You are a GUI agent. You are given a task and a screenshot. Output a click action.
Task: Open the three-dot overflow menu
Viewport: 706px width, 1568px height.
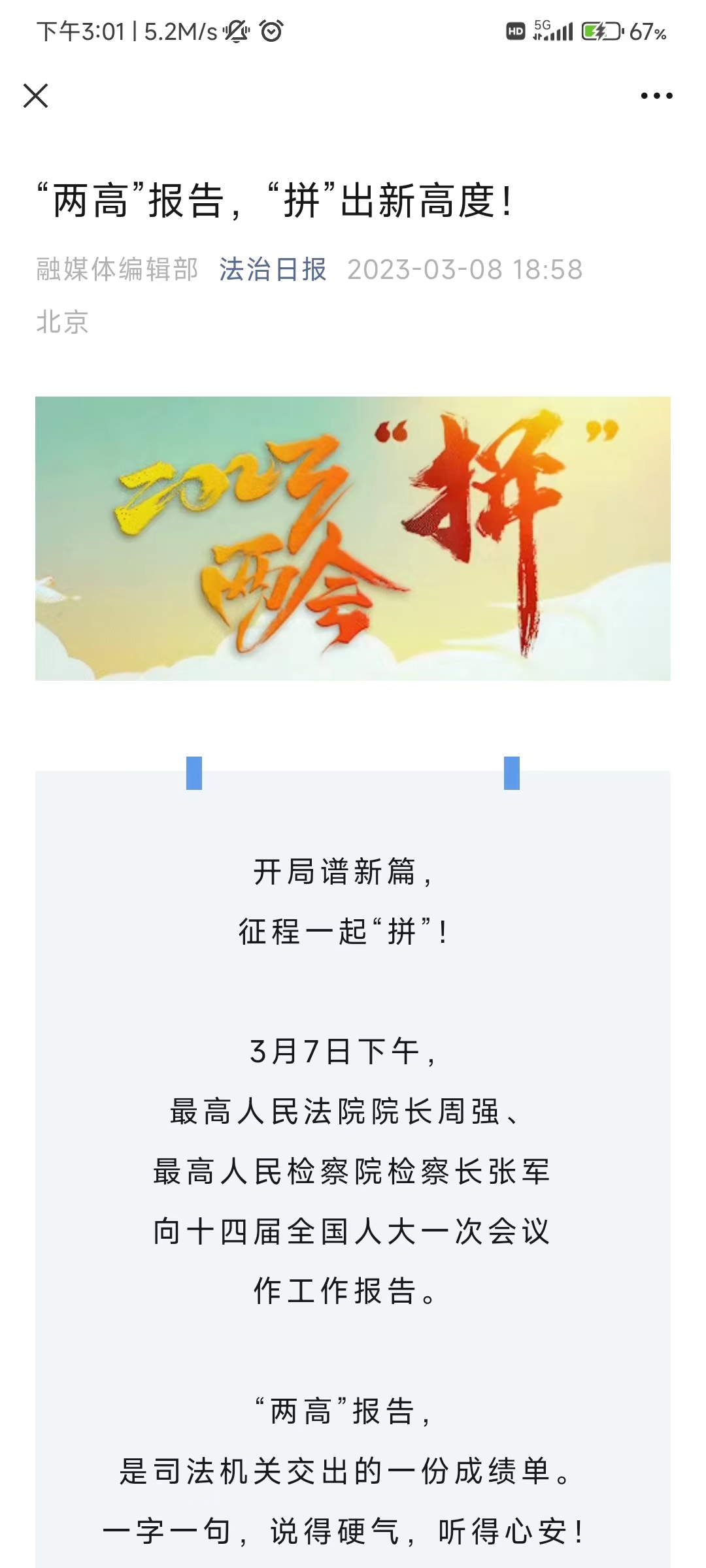coord(656,96)
